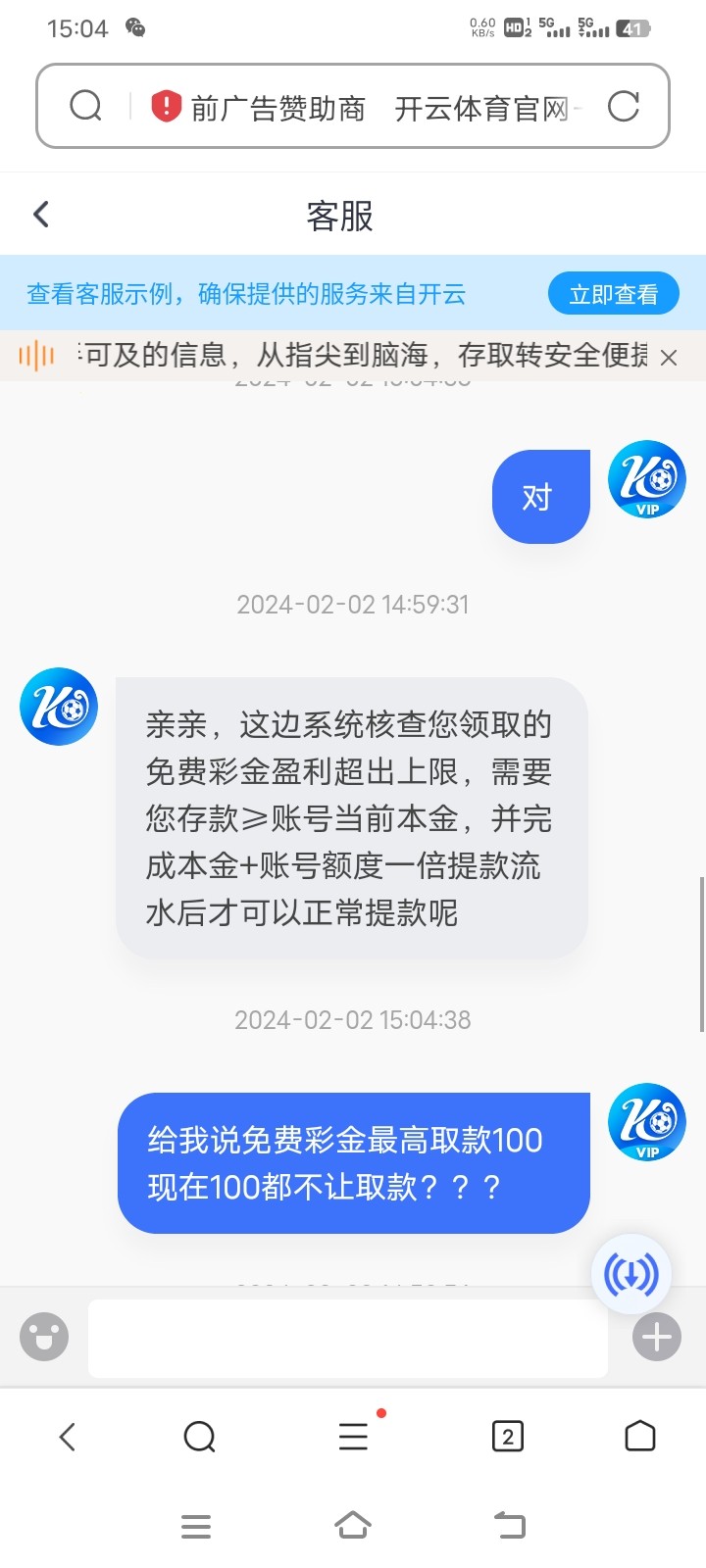Screen dimensions: 706x1568
Task: Dismiss the scrolling announcement banner
Action: pyautogui.click(x=669, y=357)
